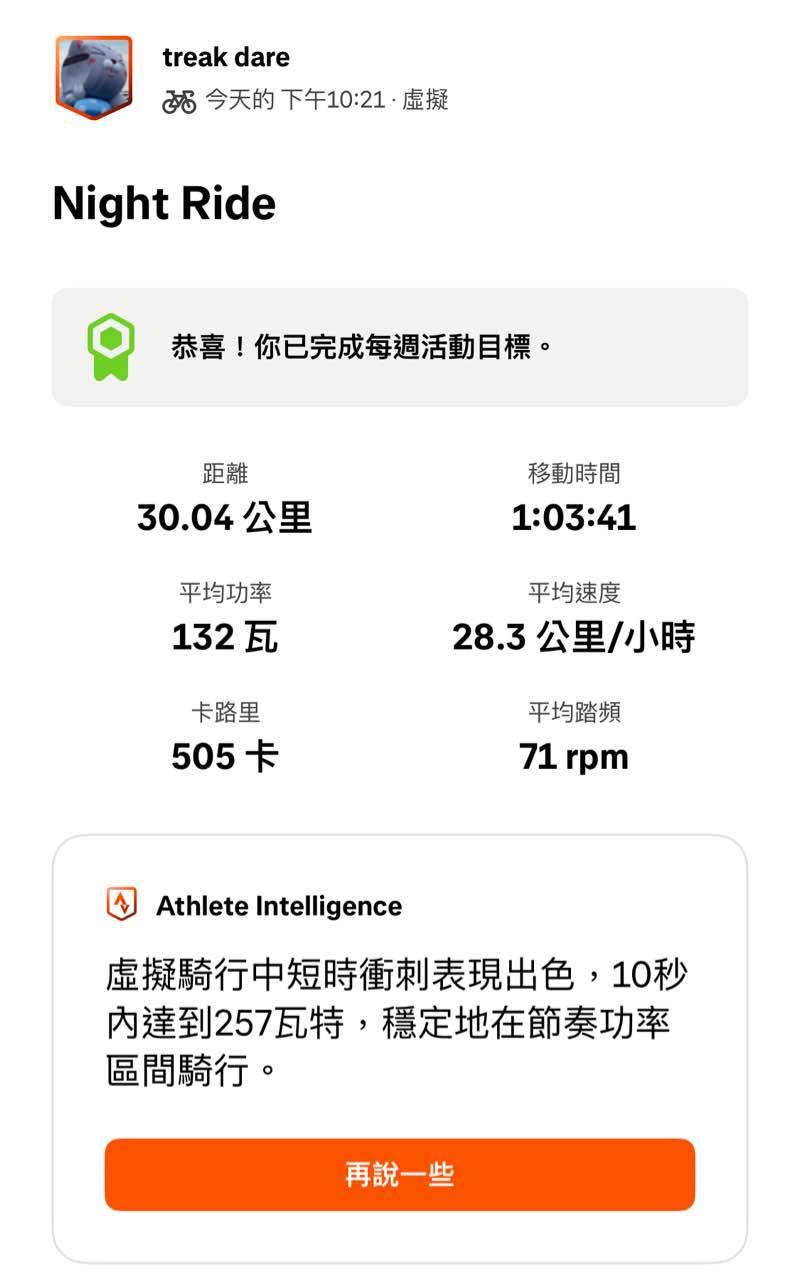Open the treak dare athlete name
Screen dimensions: 800x1279
coord(226,57)
